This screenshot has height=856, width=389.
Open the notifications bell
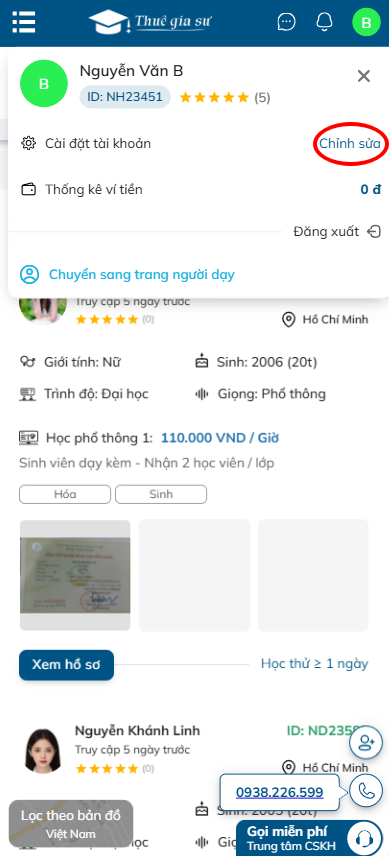click(x=325, y=22)
